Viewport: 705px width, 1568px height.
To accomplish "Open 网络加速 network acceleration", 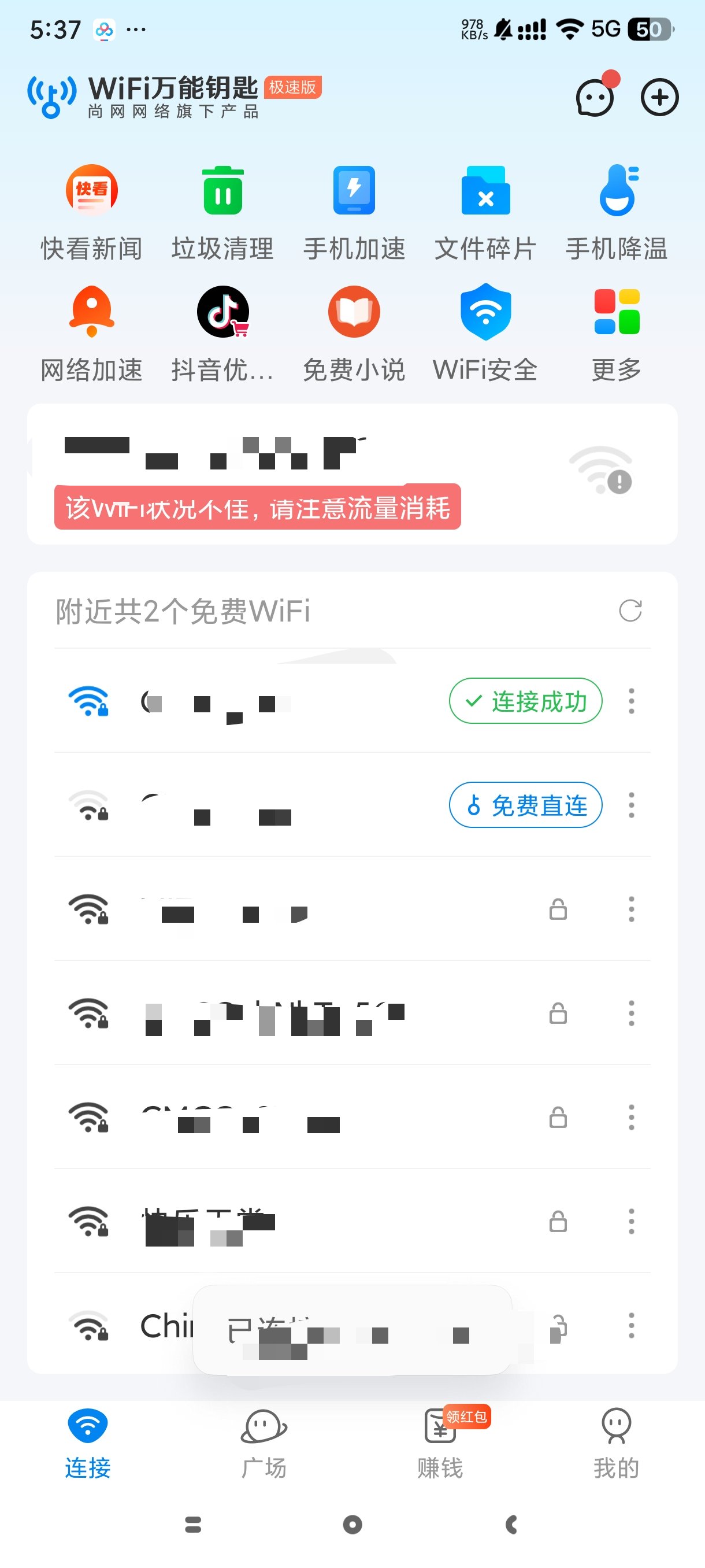I will coord(90,332).
